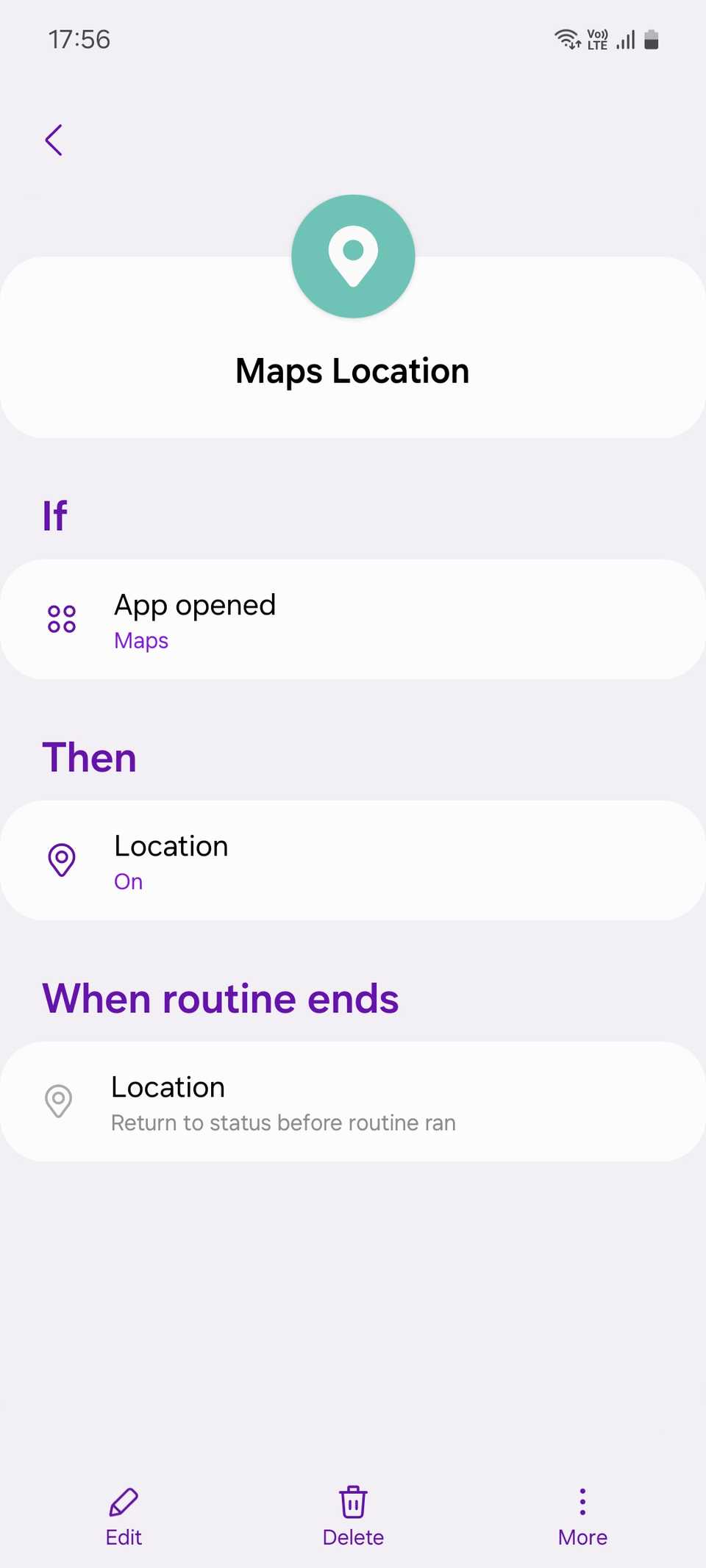Open the More options menu
This screenshot has height=1568, width=706.
pos(582,1517)
